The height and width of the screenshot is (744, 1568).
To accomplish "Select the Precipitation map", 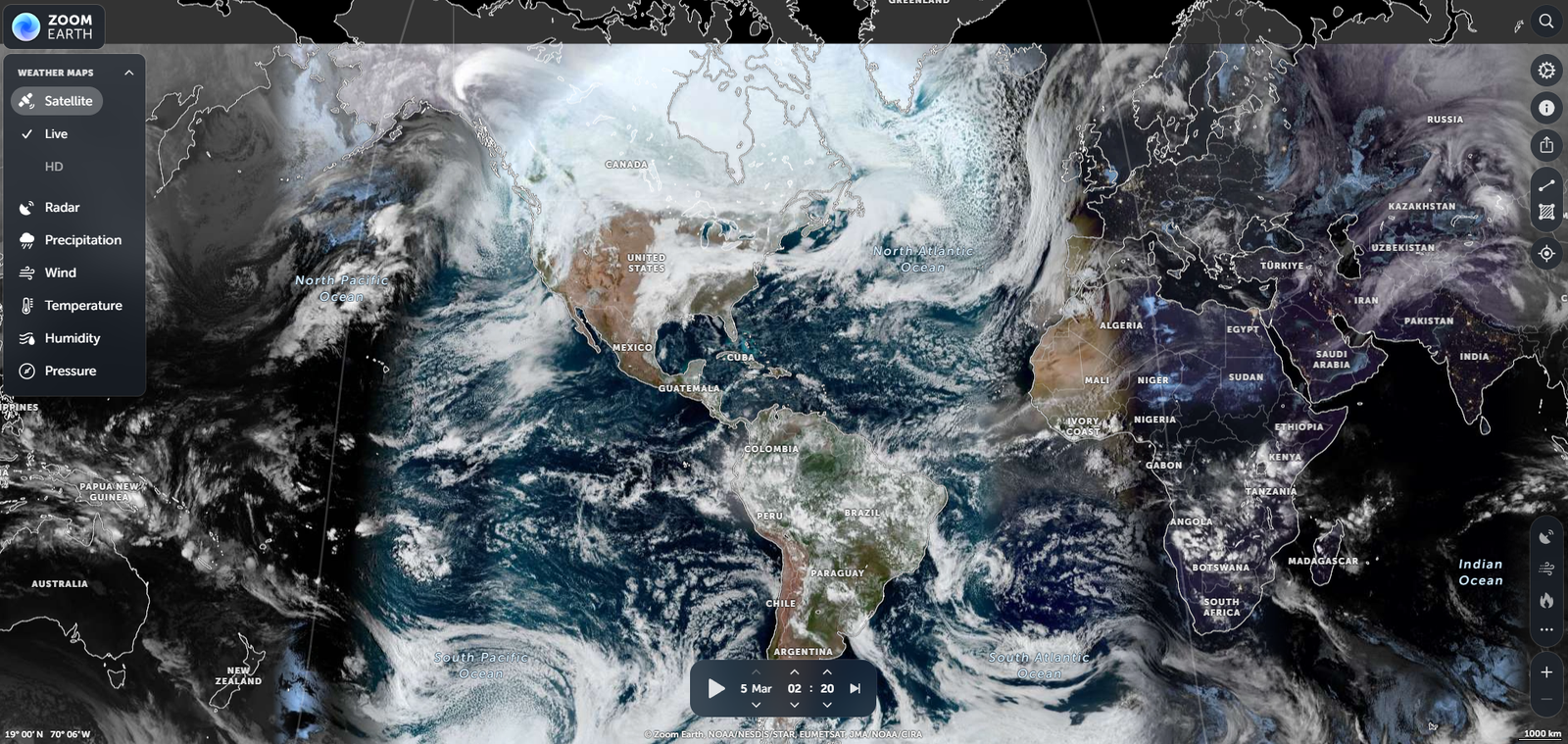I will [x=82, y=240].
